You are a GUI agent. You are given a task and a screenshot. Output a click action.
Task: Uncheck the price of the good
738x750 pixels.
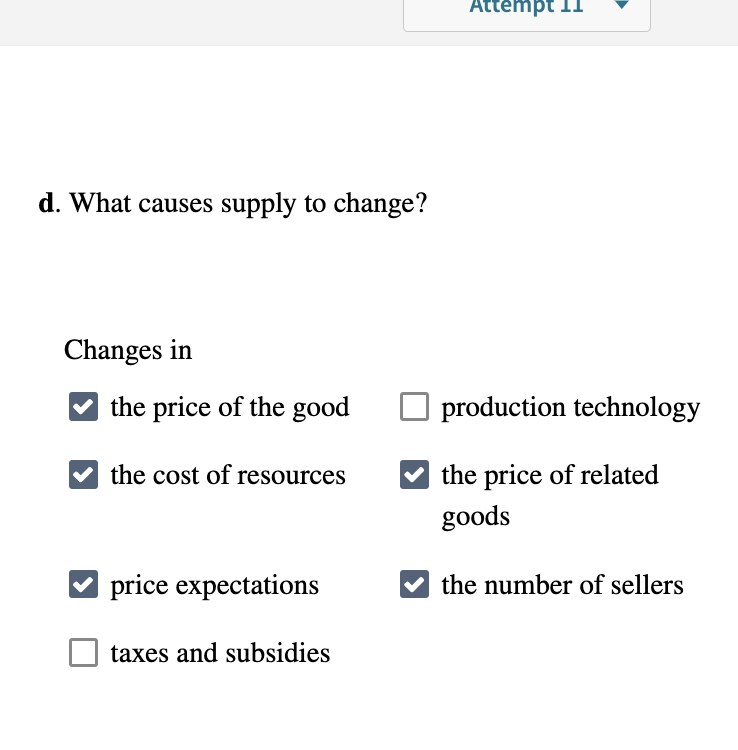pyautogui.click(x=83, y=407)
